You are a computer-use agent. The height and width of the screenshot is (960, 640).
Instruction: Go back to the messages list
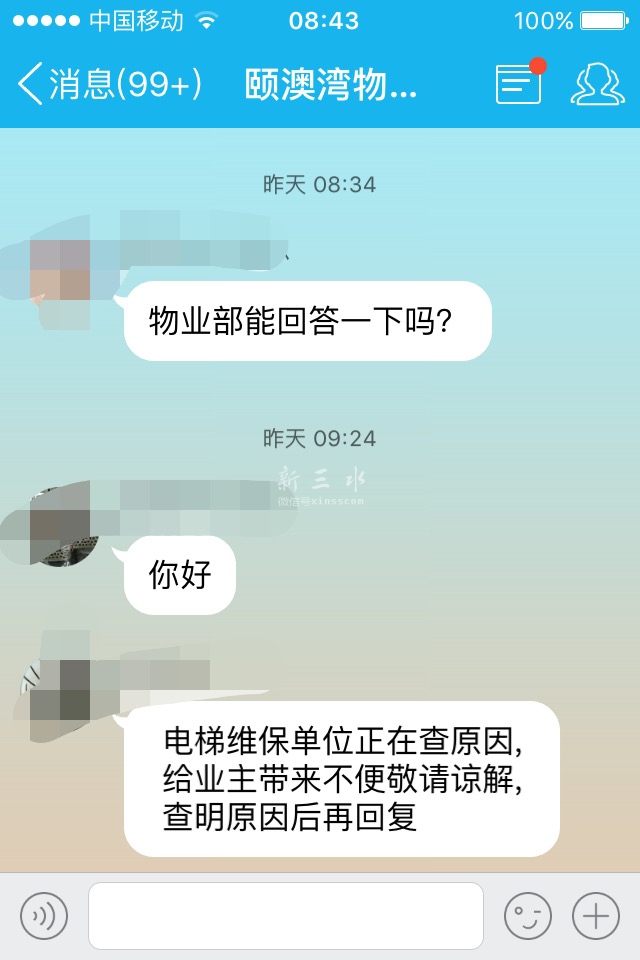pos(108,85)
